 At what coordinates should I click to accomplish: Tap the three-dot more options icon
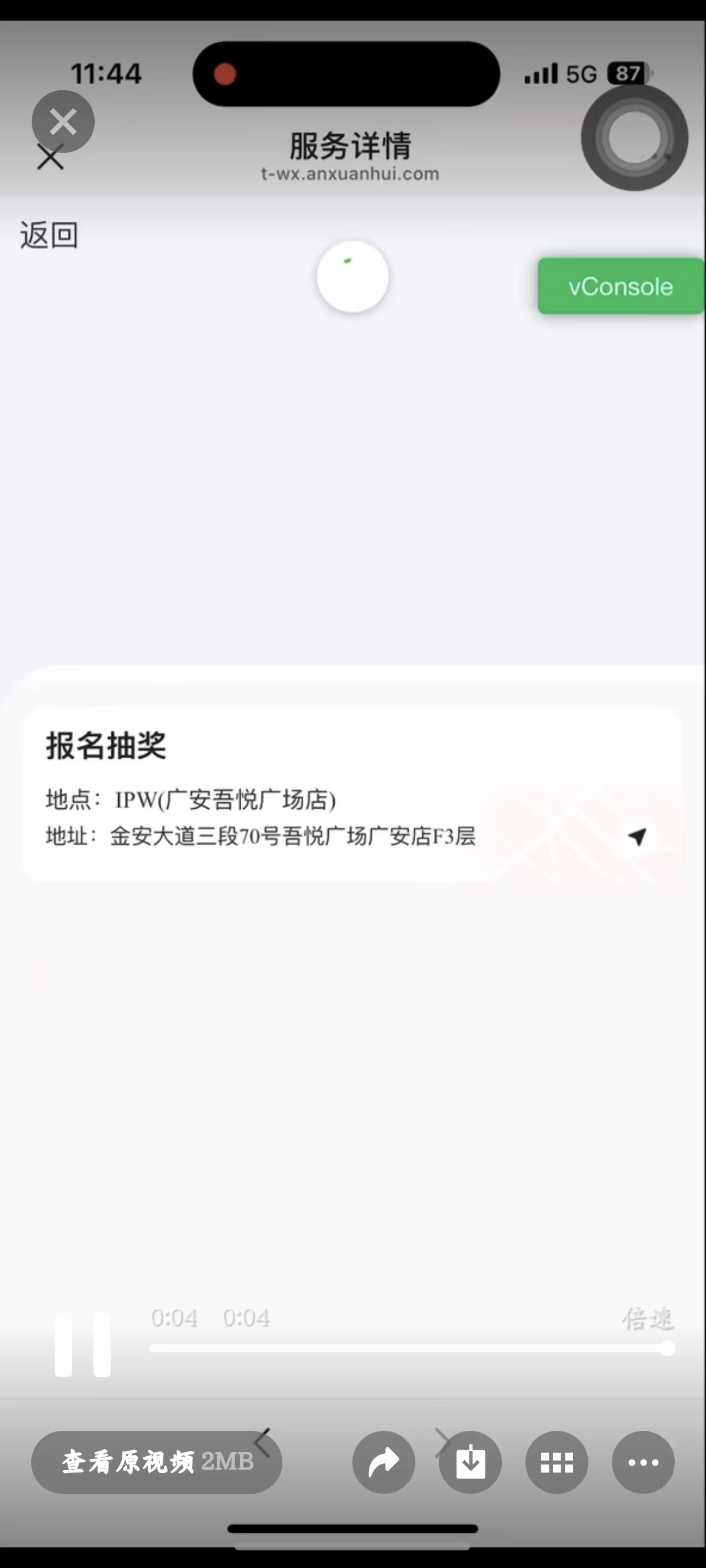tap(642, 1463)
